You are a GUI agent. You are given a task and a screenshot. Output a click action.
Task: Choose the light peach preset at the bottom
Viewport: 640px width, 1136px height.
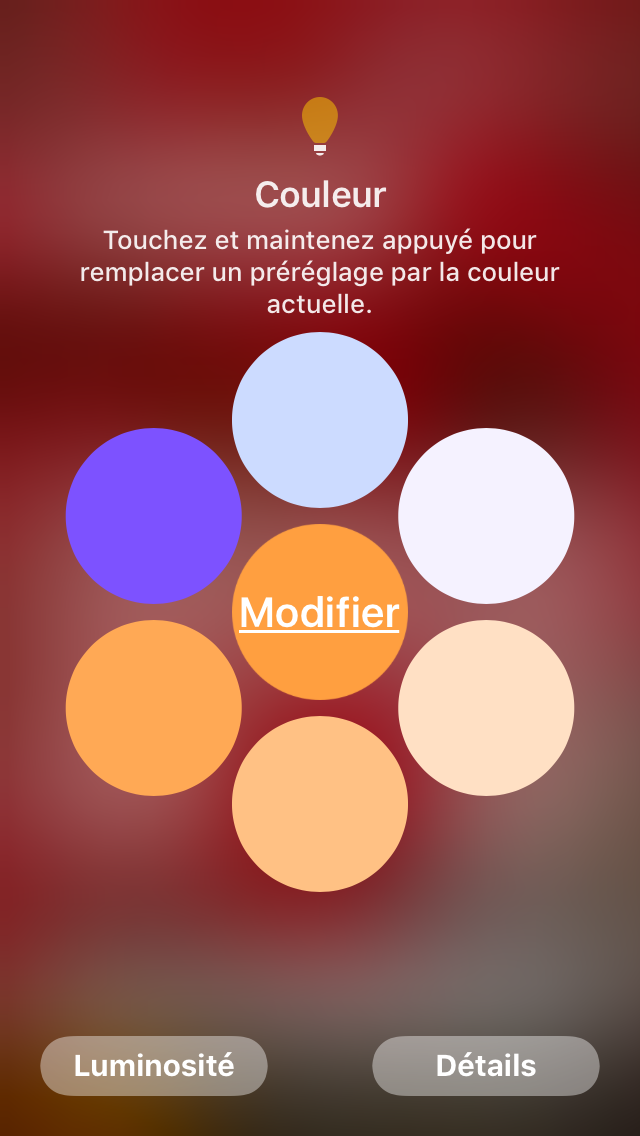click(320, 804)
